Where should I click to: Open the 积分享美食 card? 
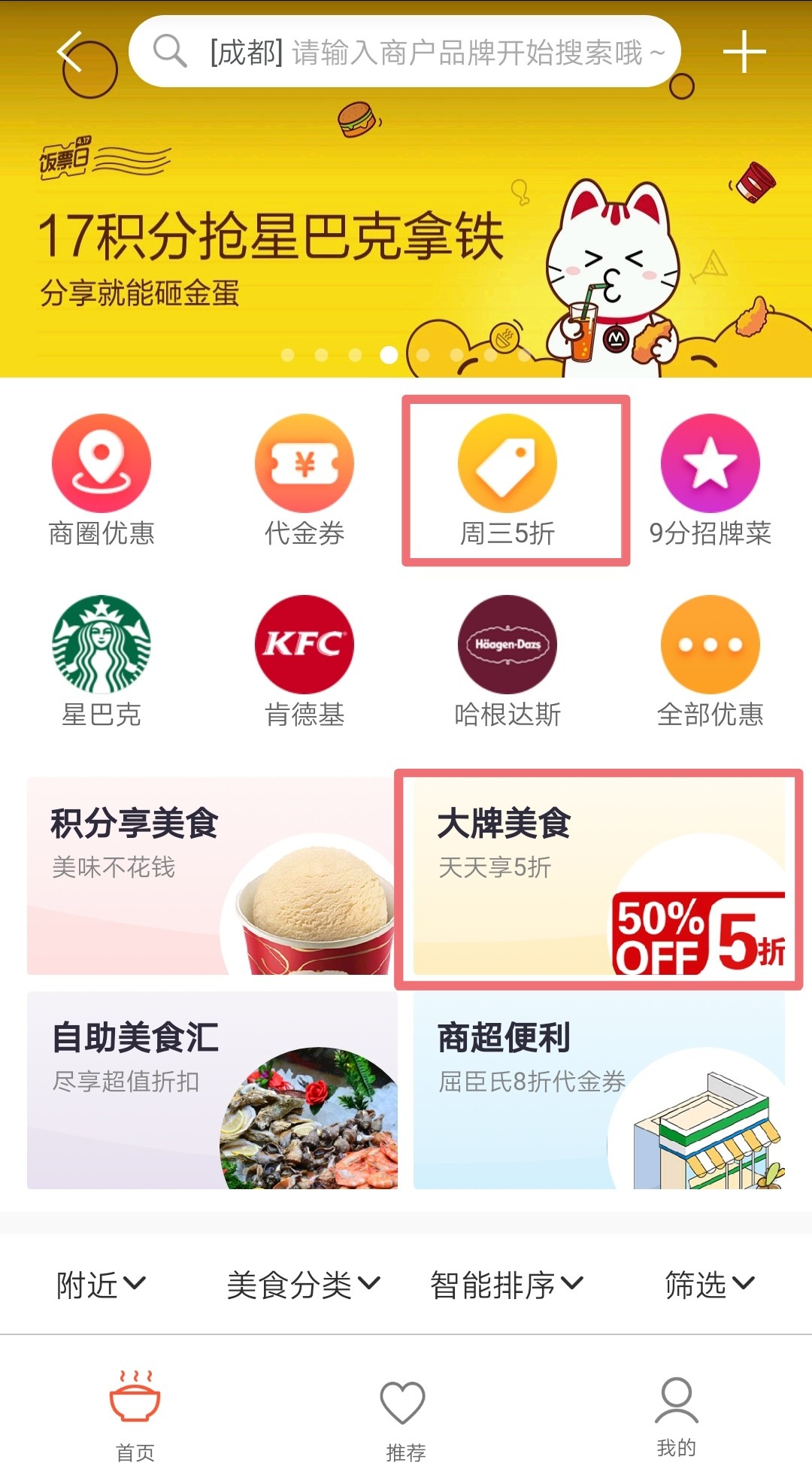pos(212,876)
